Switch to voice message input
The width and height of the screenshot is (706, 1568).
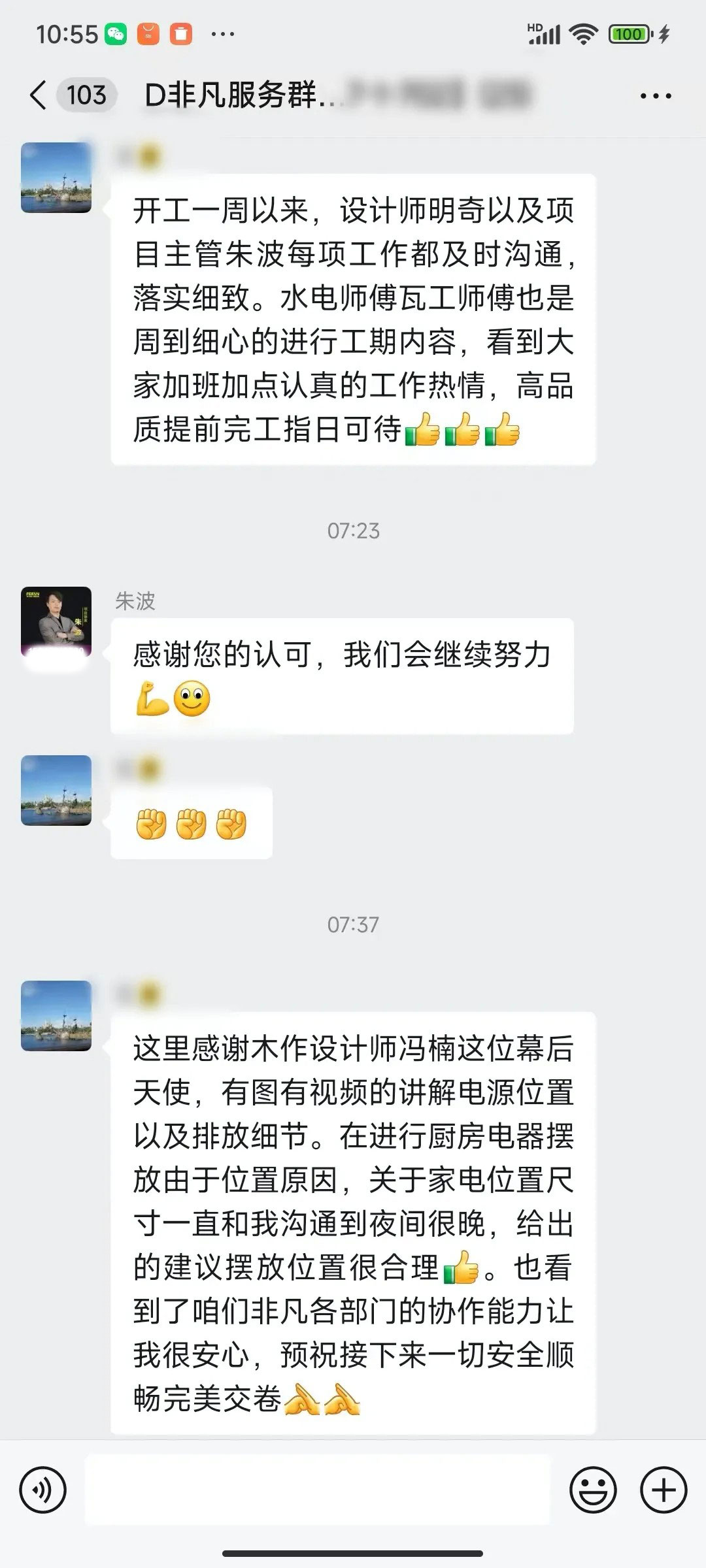[x=43, y=1491]
